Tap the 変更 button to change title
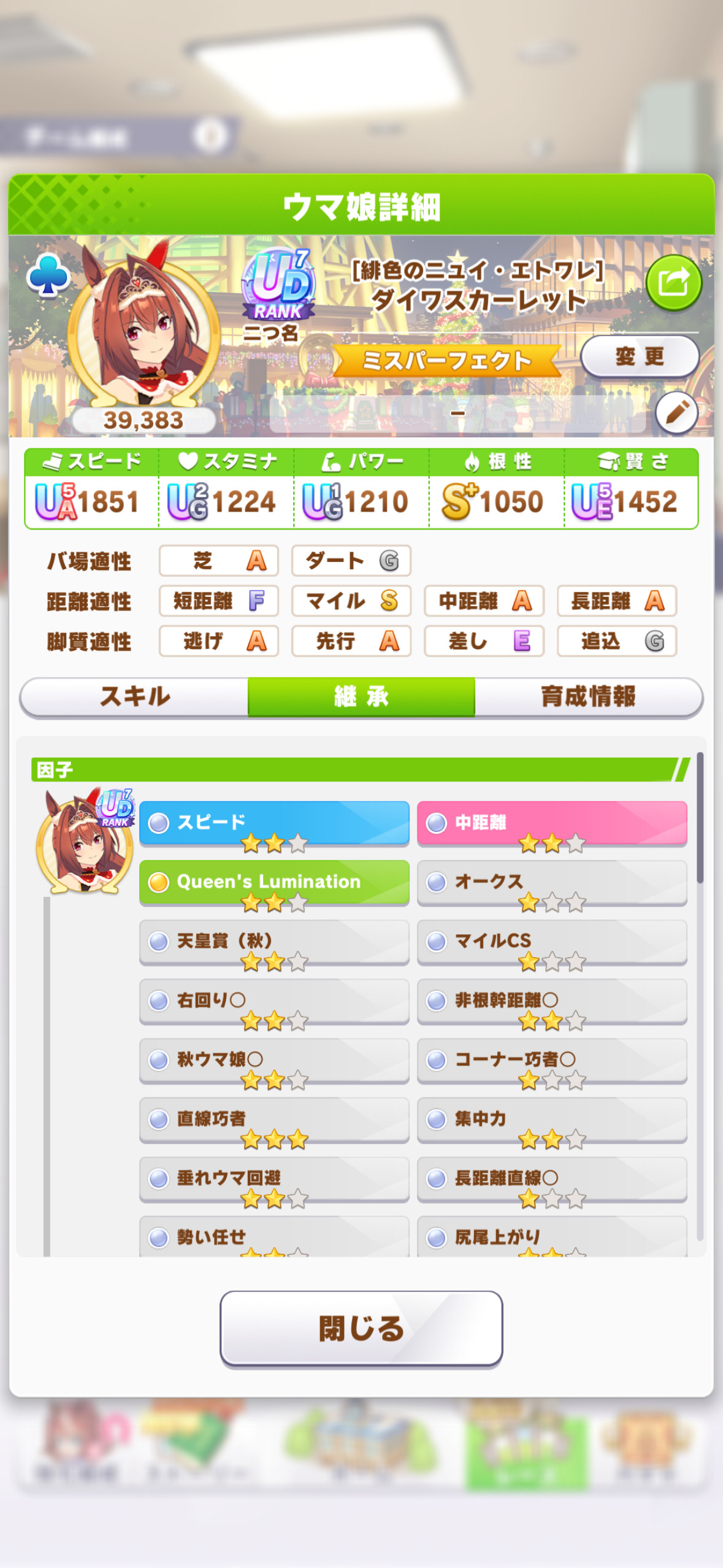 [x=640, y=356]
